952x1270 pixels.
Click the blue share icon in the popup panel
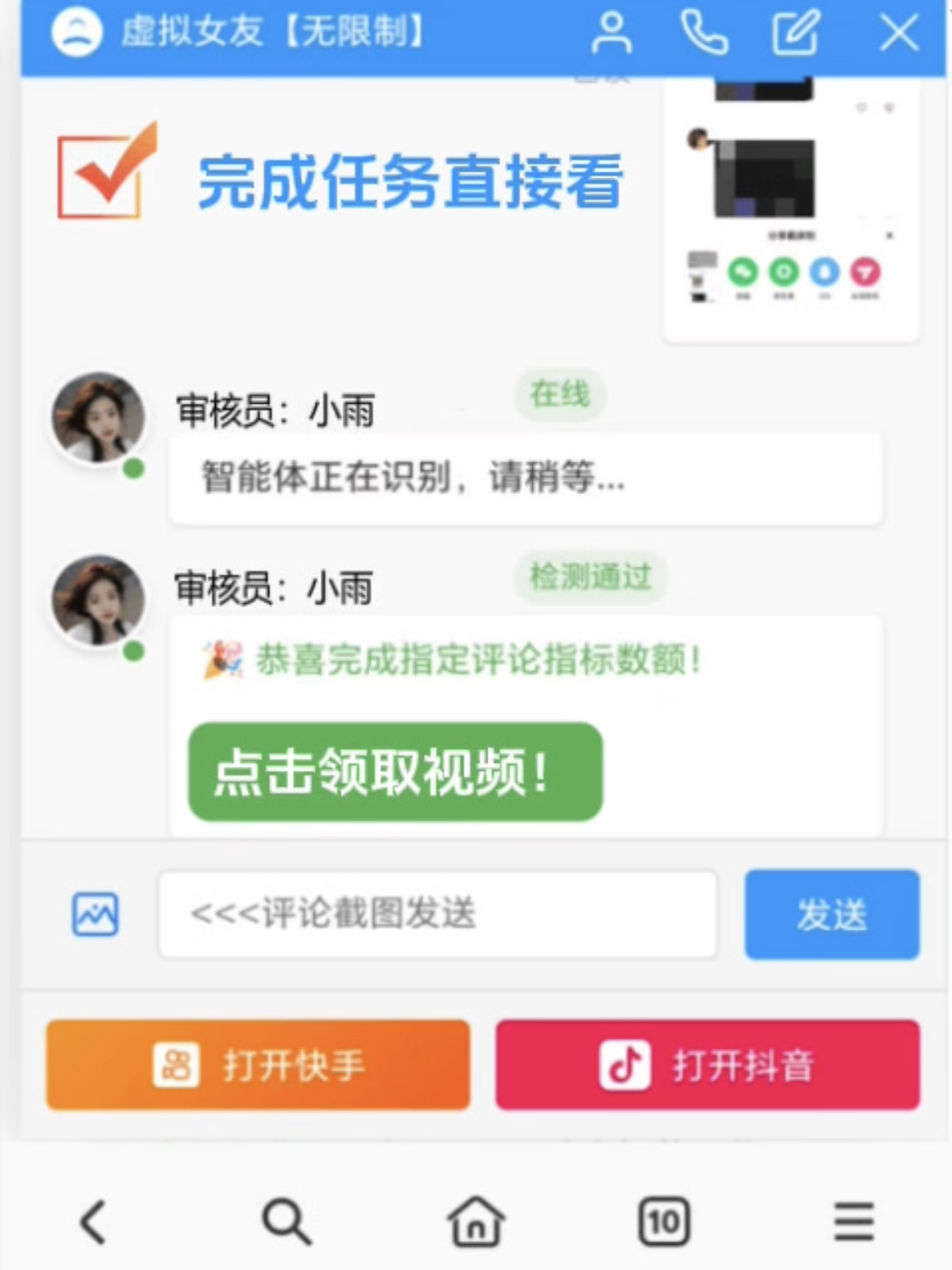[x=823, y=273]
